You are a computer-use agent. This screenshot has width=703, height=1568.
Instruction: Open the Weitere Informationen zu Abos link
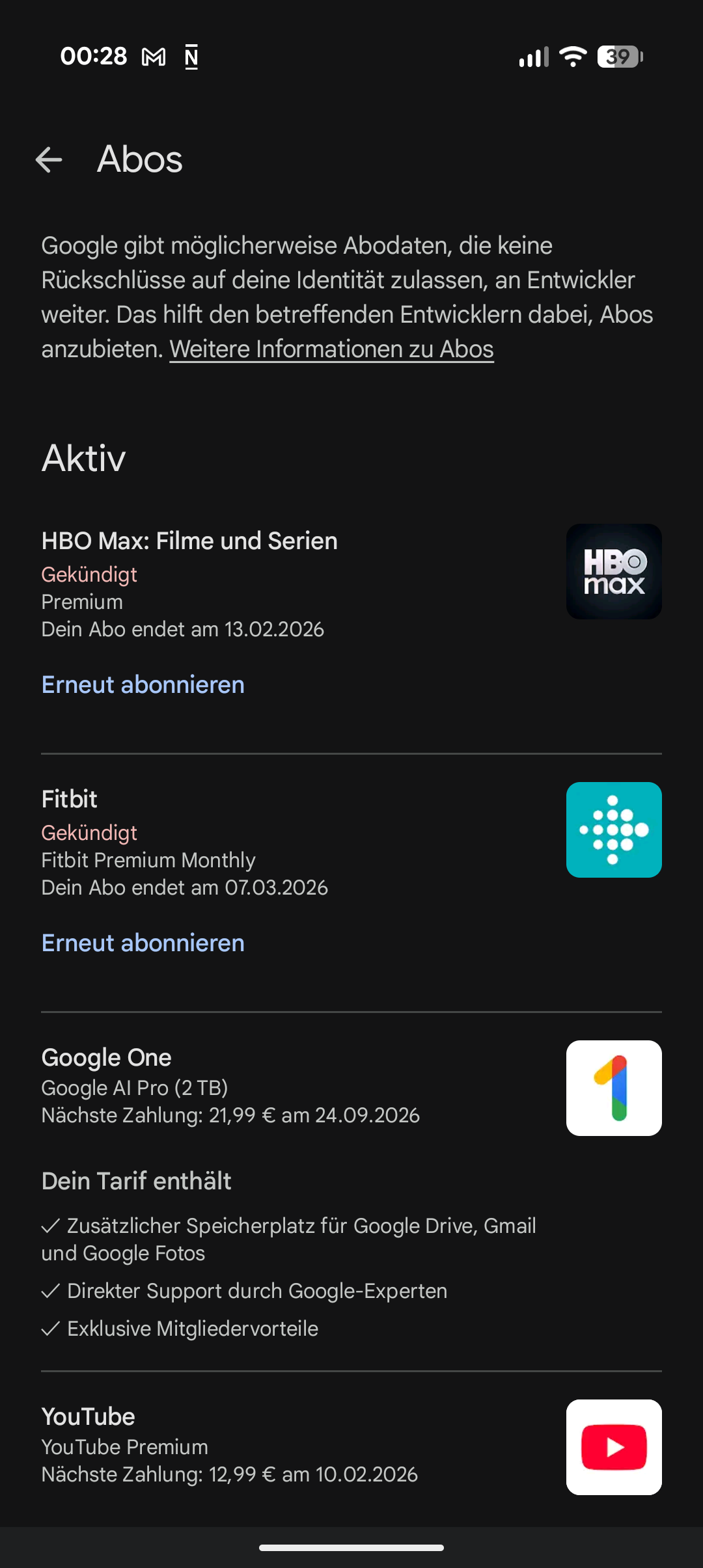pyautogui.click(x=331, y=349)
